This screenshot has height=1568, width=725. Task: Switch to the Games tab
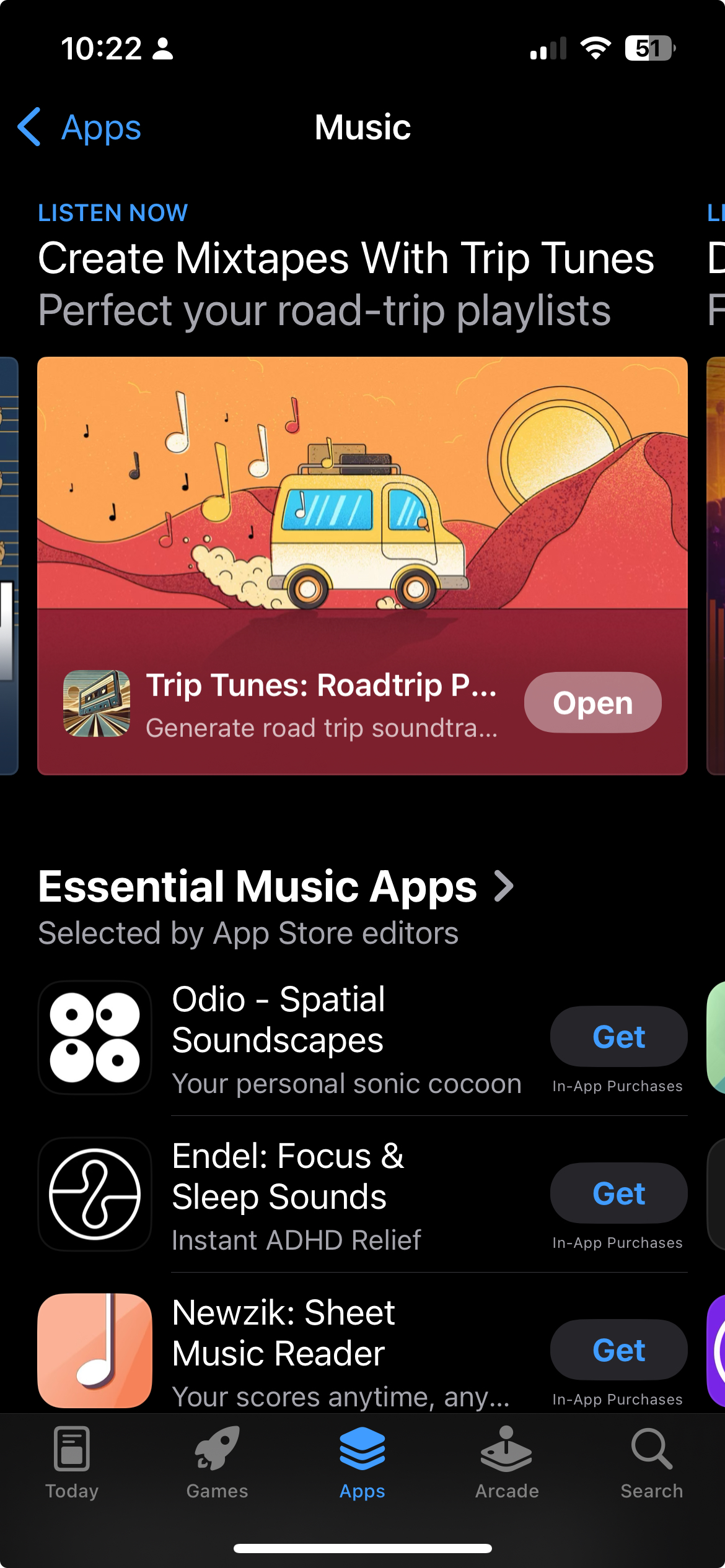click(x=217, y=1463)
